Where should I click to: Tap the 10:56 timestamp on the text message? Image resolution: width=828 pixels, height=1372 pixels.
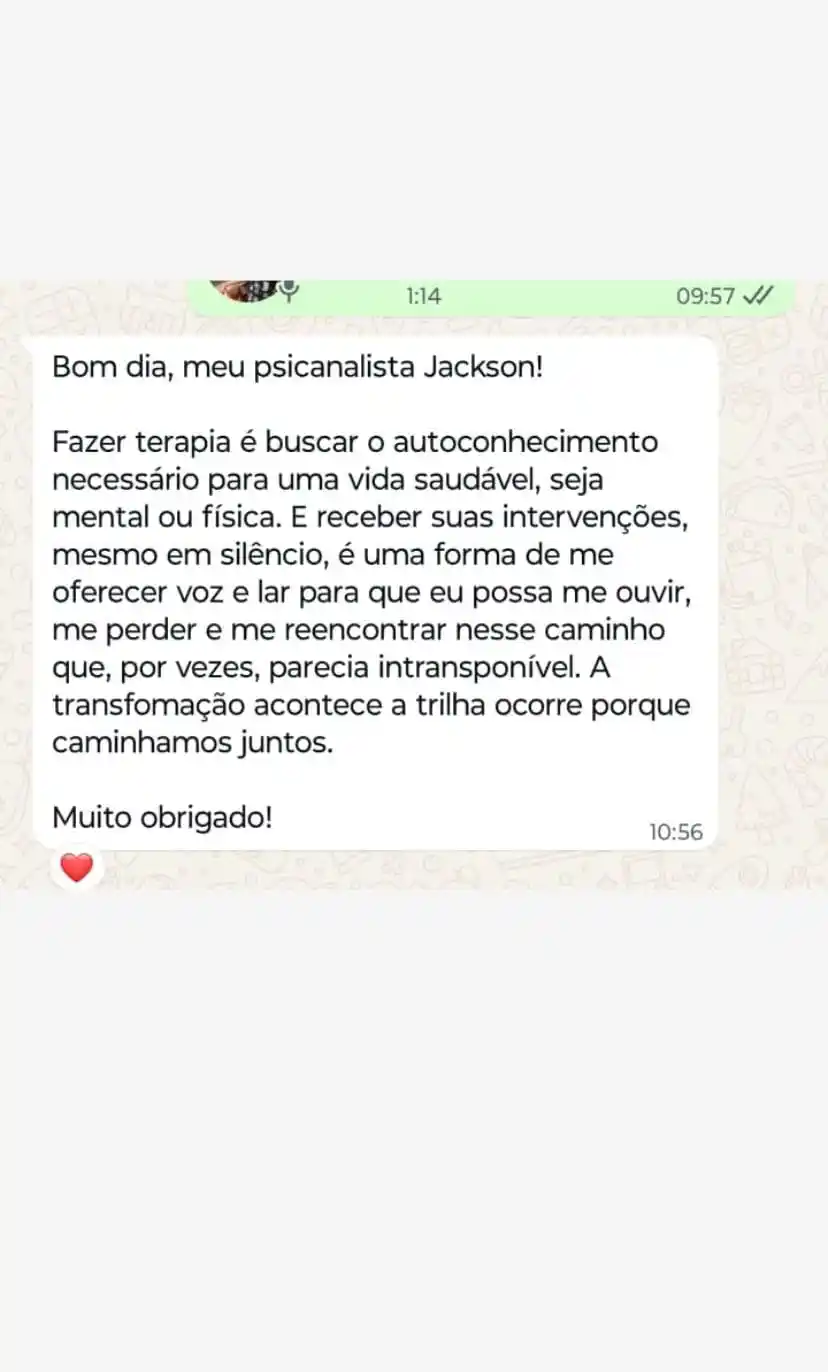coord(676,830)
